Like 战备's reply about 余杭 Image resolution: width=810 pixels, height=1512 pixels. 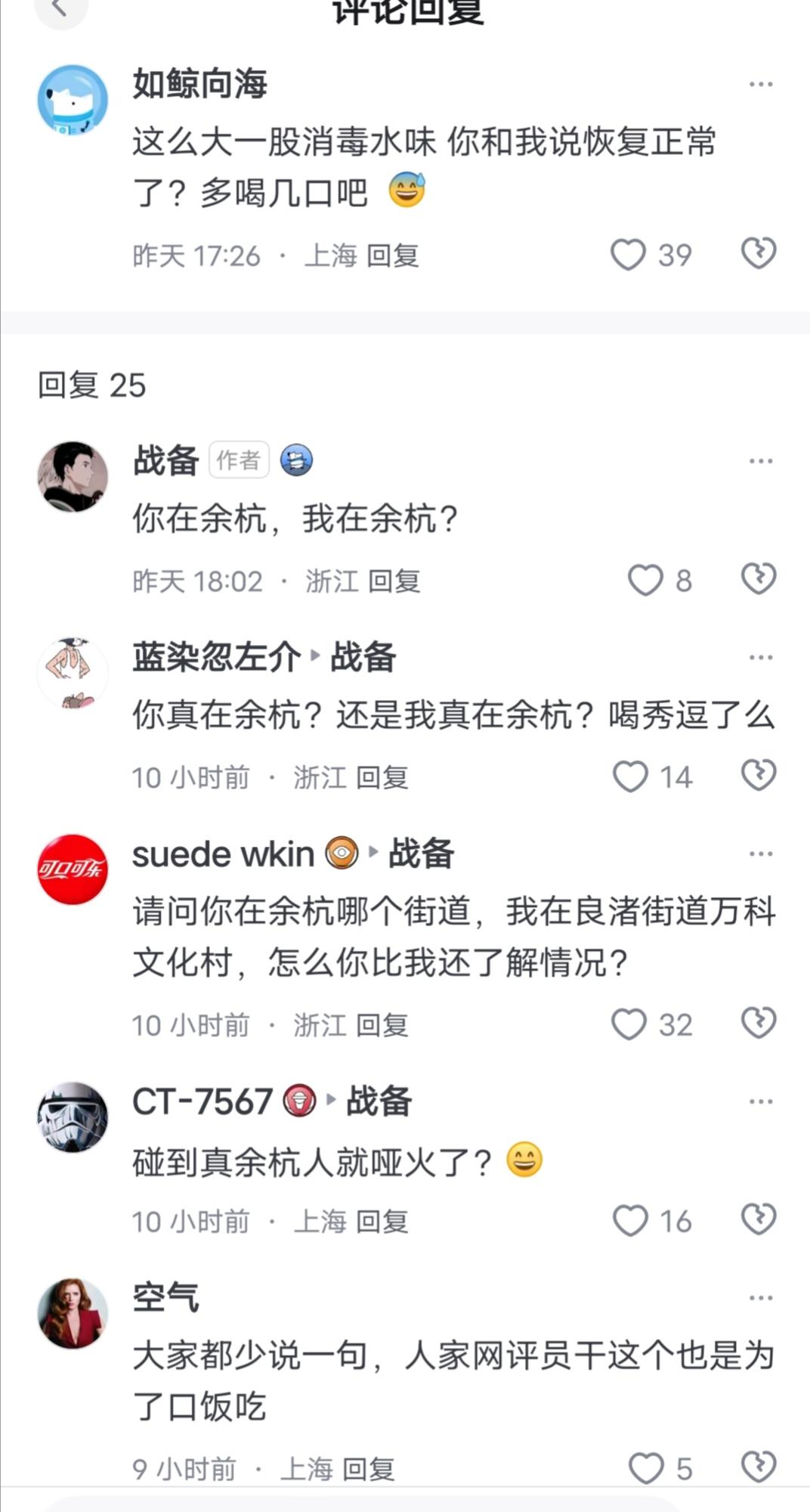645,581
